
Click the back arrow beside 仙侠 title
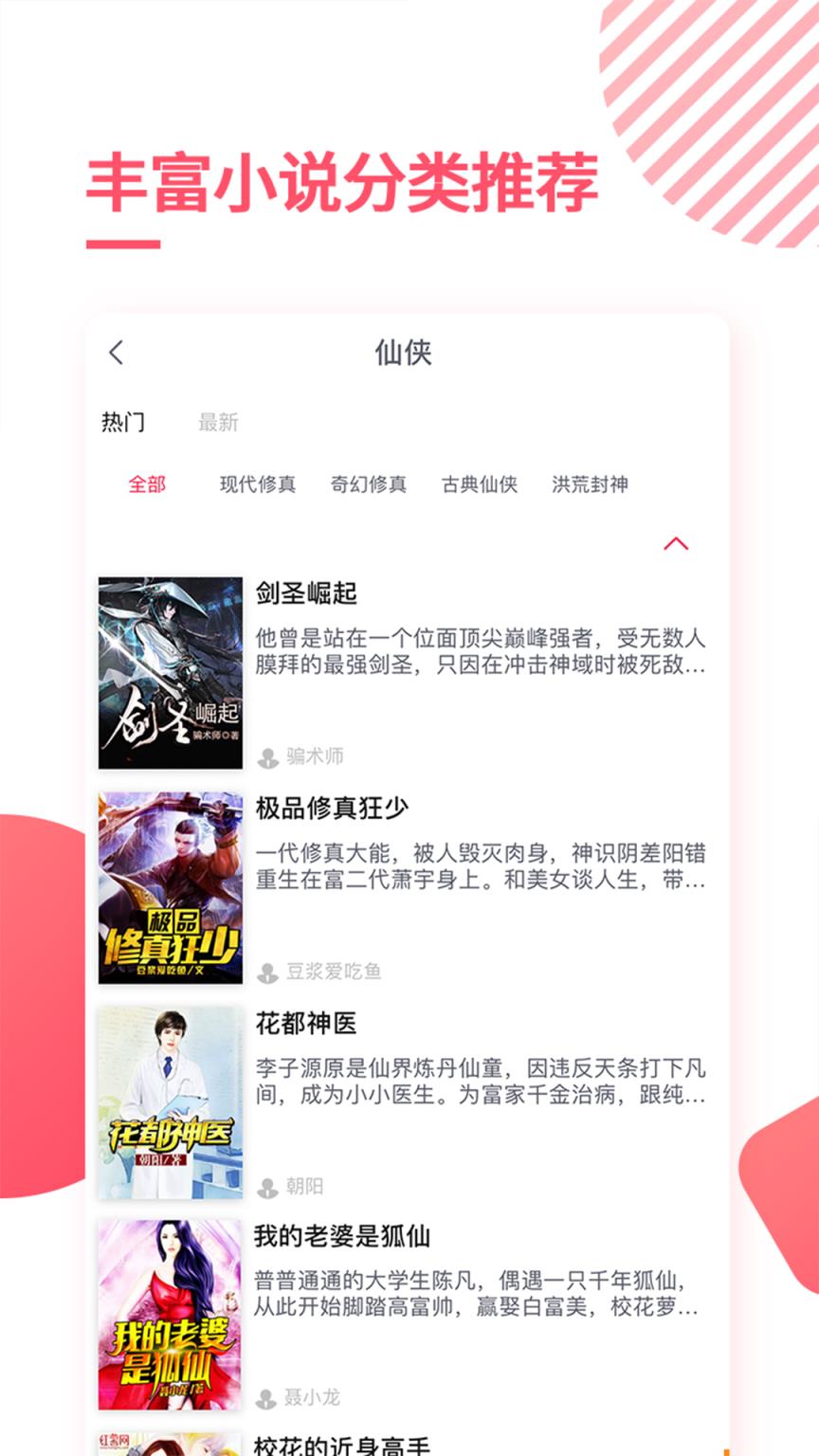[116, 352]
